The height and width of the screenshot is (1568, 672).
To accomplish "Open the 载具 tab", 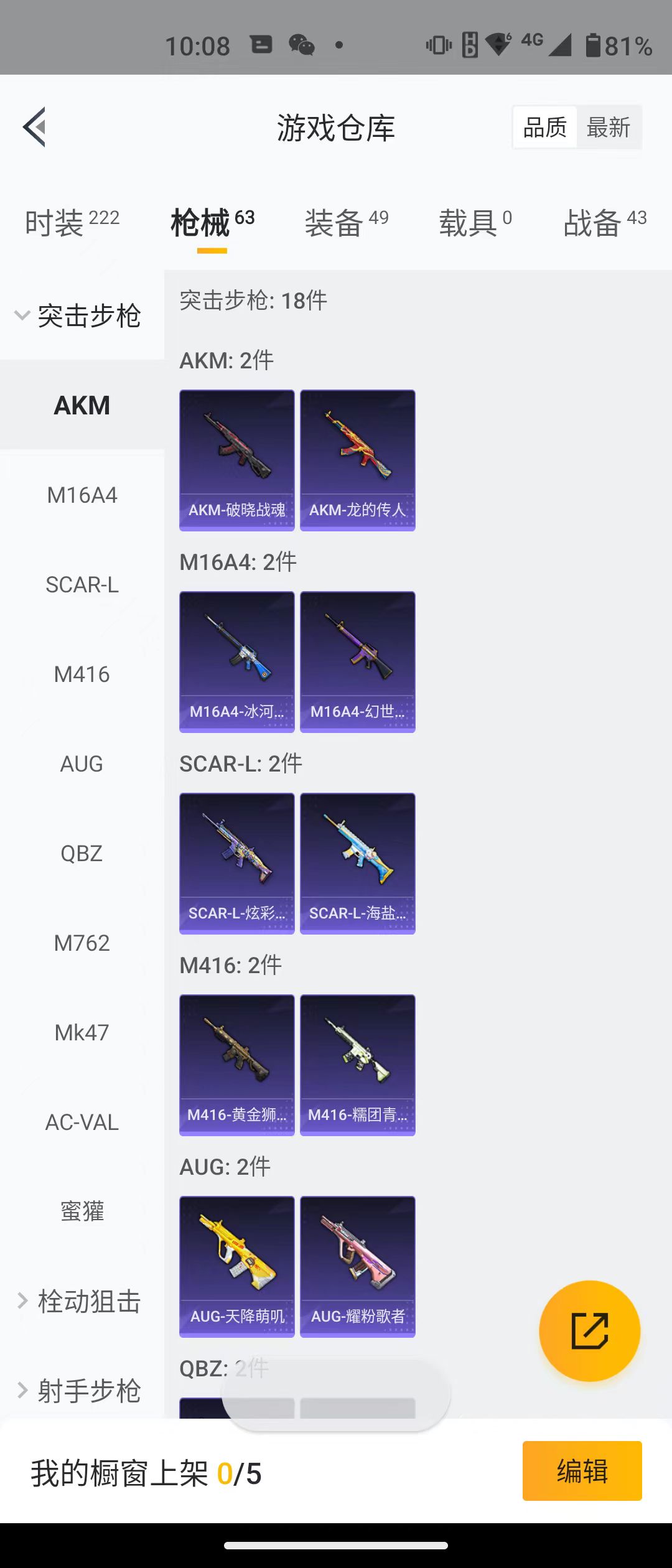I will (x=475, y=223).
